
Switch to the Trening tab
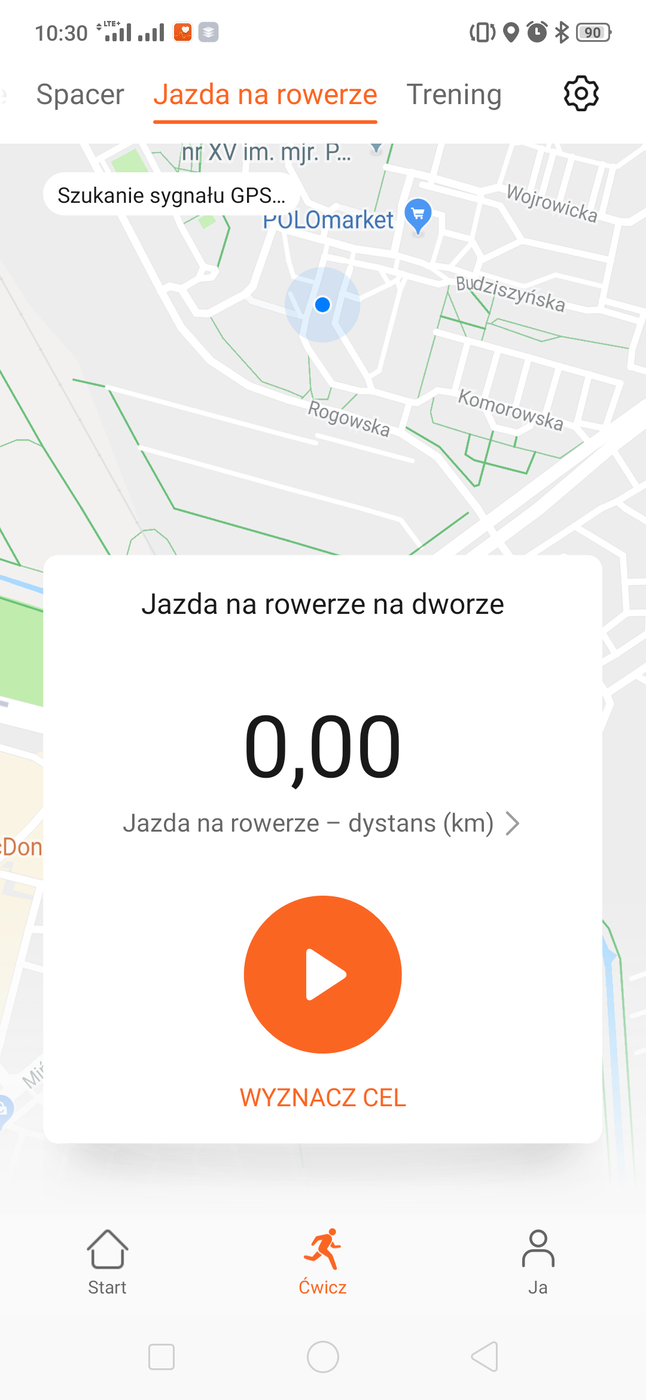coord(454,95)
